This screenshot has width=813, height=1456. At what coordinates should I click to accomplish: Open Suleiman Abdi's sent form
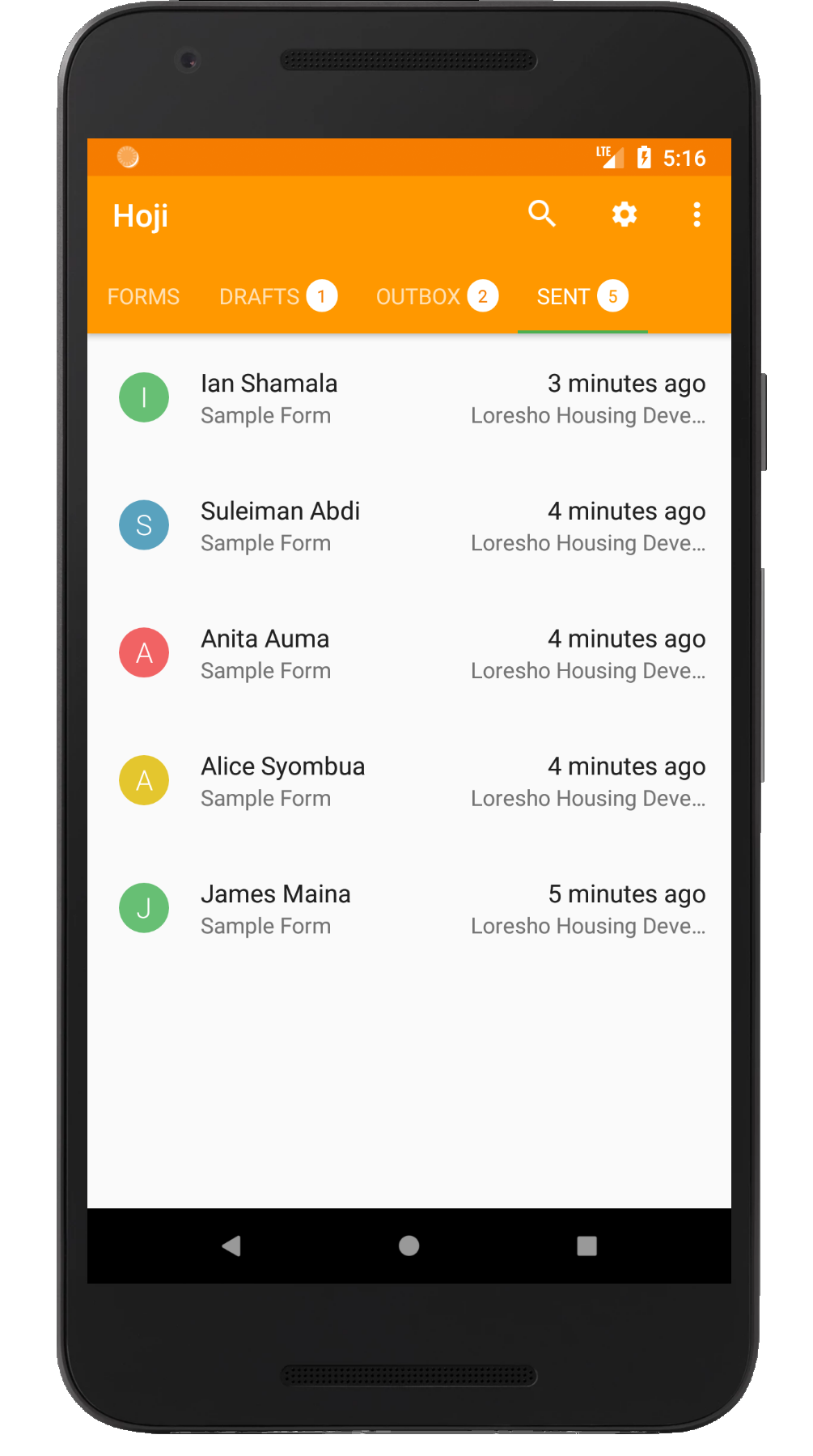pyautogui.click(x=409, y=526)
